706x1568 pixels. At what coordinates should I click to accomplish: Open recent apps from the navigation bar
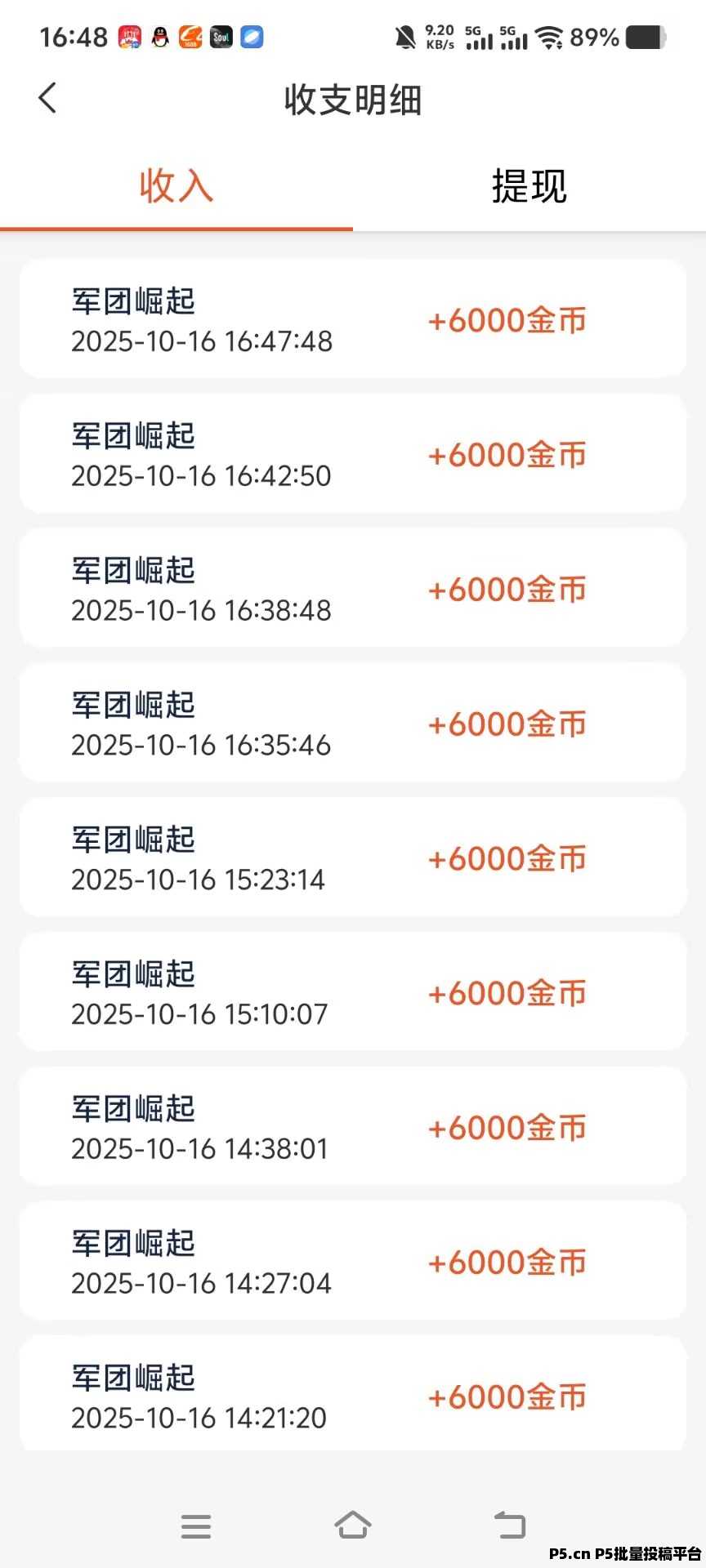point(196,1526)
